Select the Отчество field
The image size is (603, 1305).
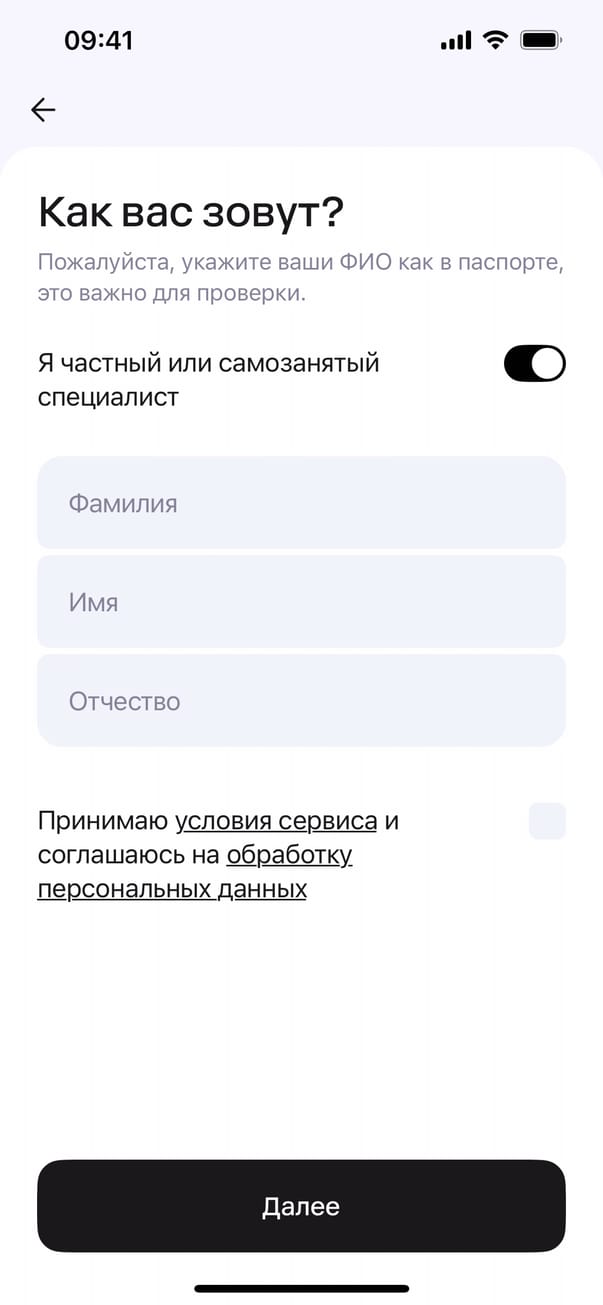pyautogui.click(x=301, y=701)
